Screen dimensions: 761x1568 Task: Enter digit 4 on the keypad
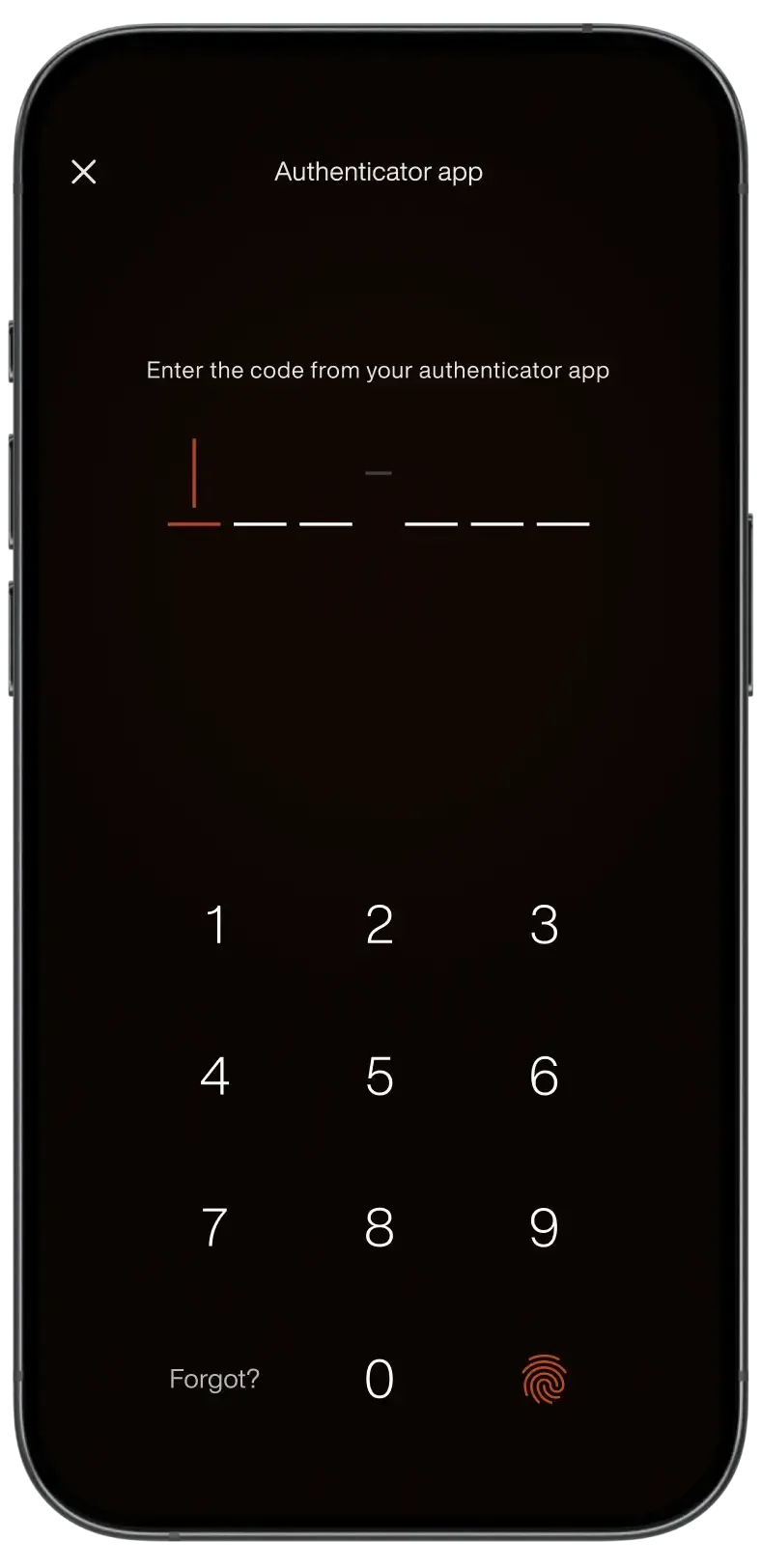pyautogui.click(x=215, y=1076)
